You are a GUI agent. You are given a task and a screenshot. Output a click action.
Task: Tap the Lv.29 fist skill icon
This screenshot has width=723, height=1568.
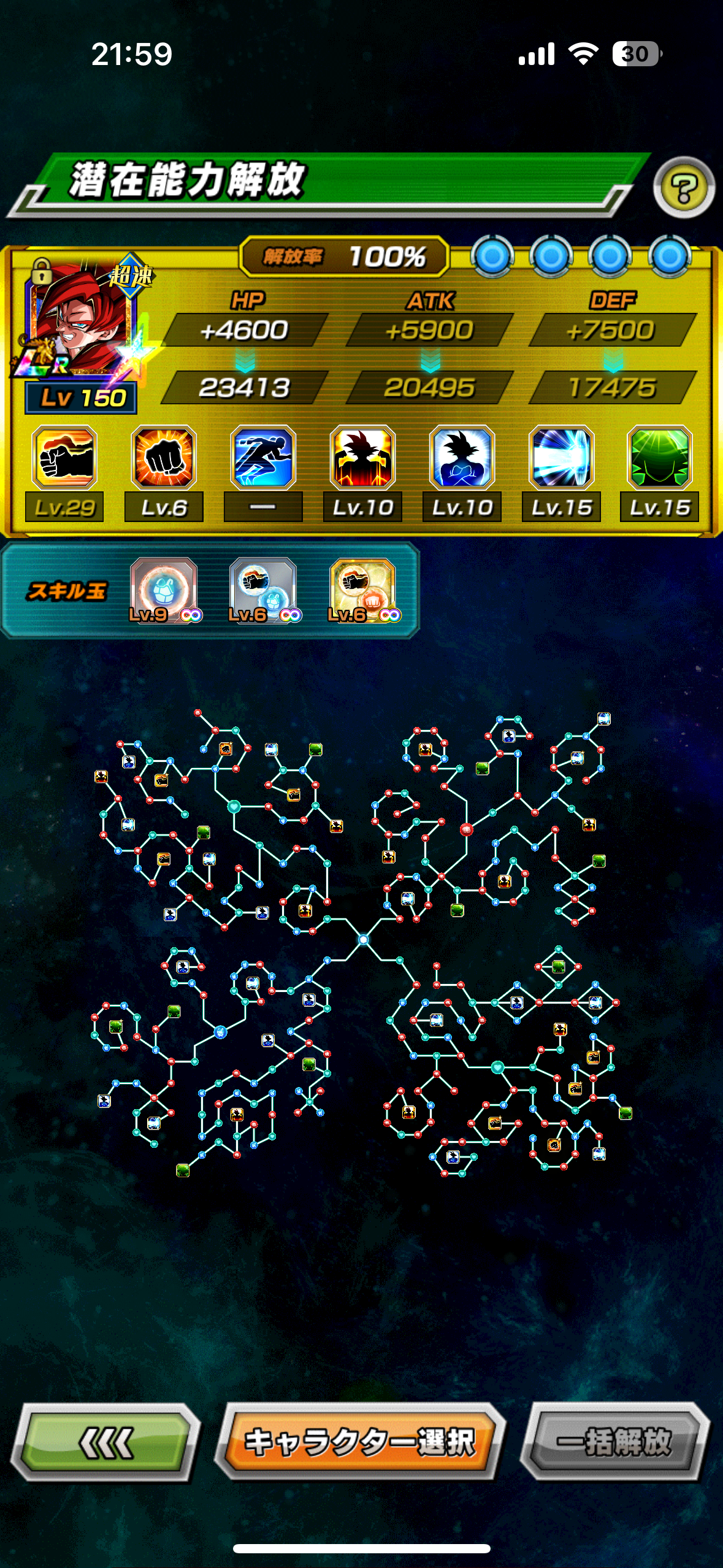coord(65,458)
